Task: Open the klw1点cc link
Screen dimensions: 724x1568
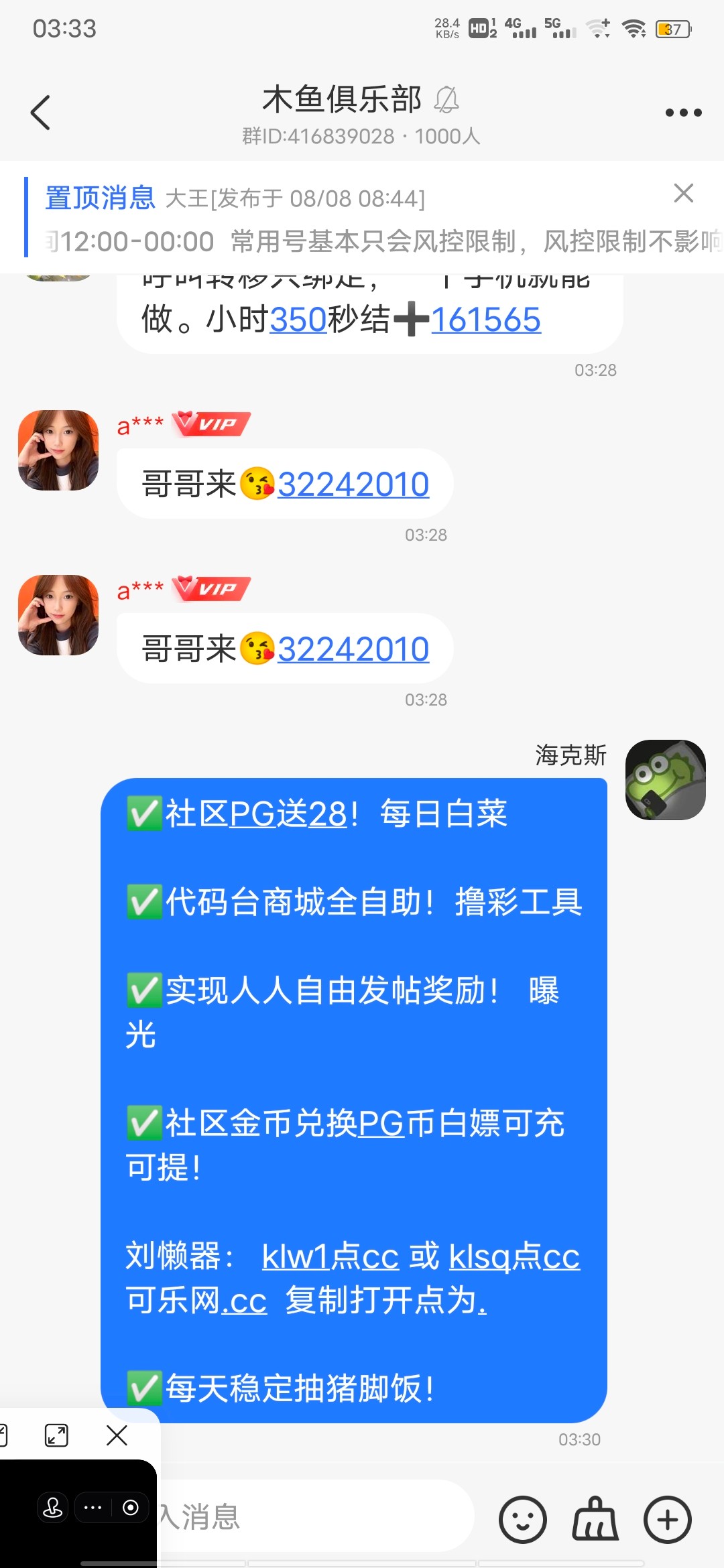Action: [330, 1256]
